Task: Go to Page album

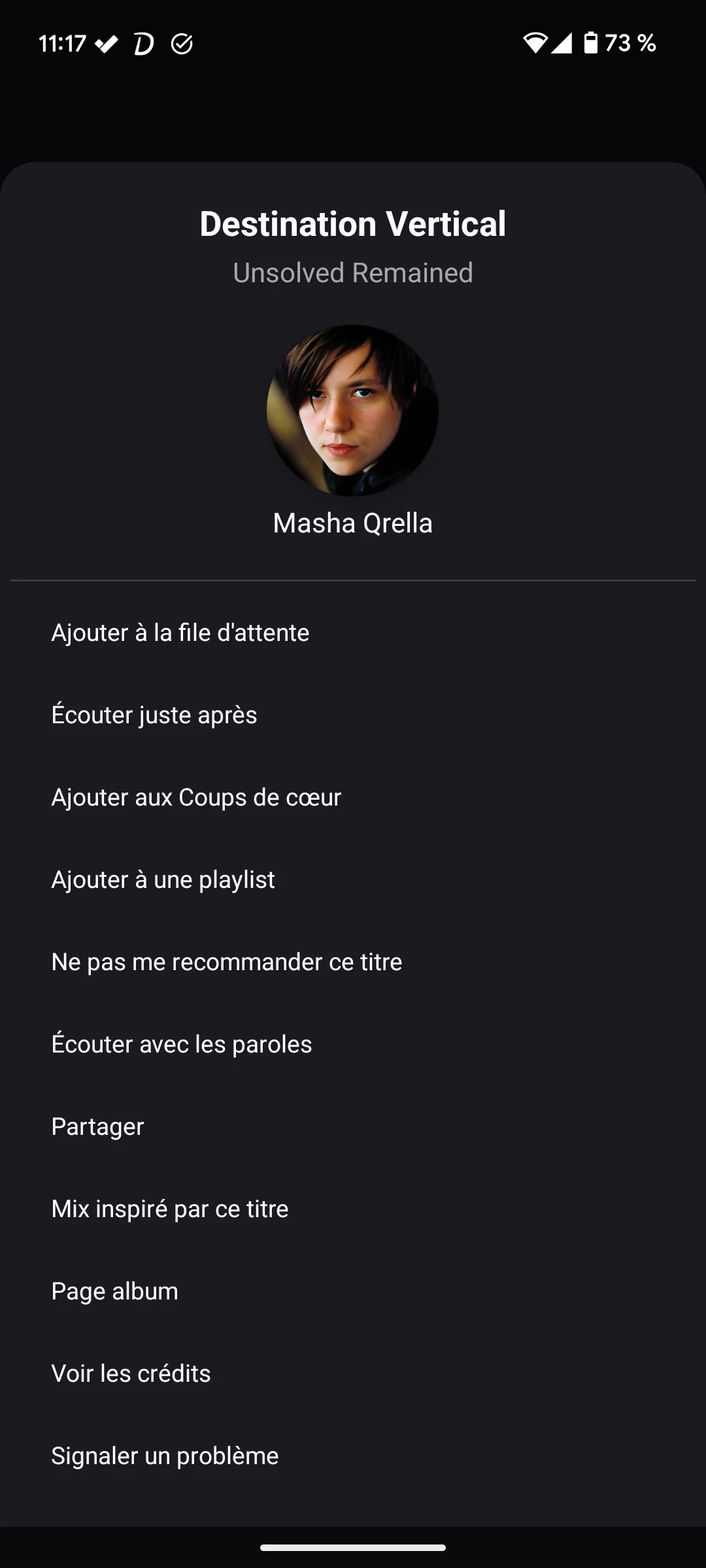Action: pos(115,1291)
